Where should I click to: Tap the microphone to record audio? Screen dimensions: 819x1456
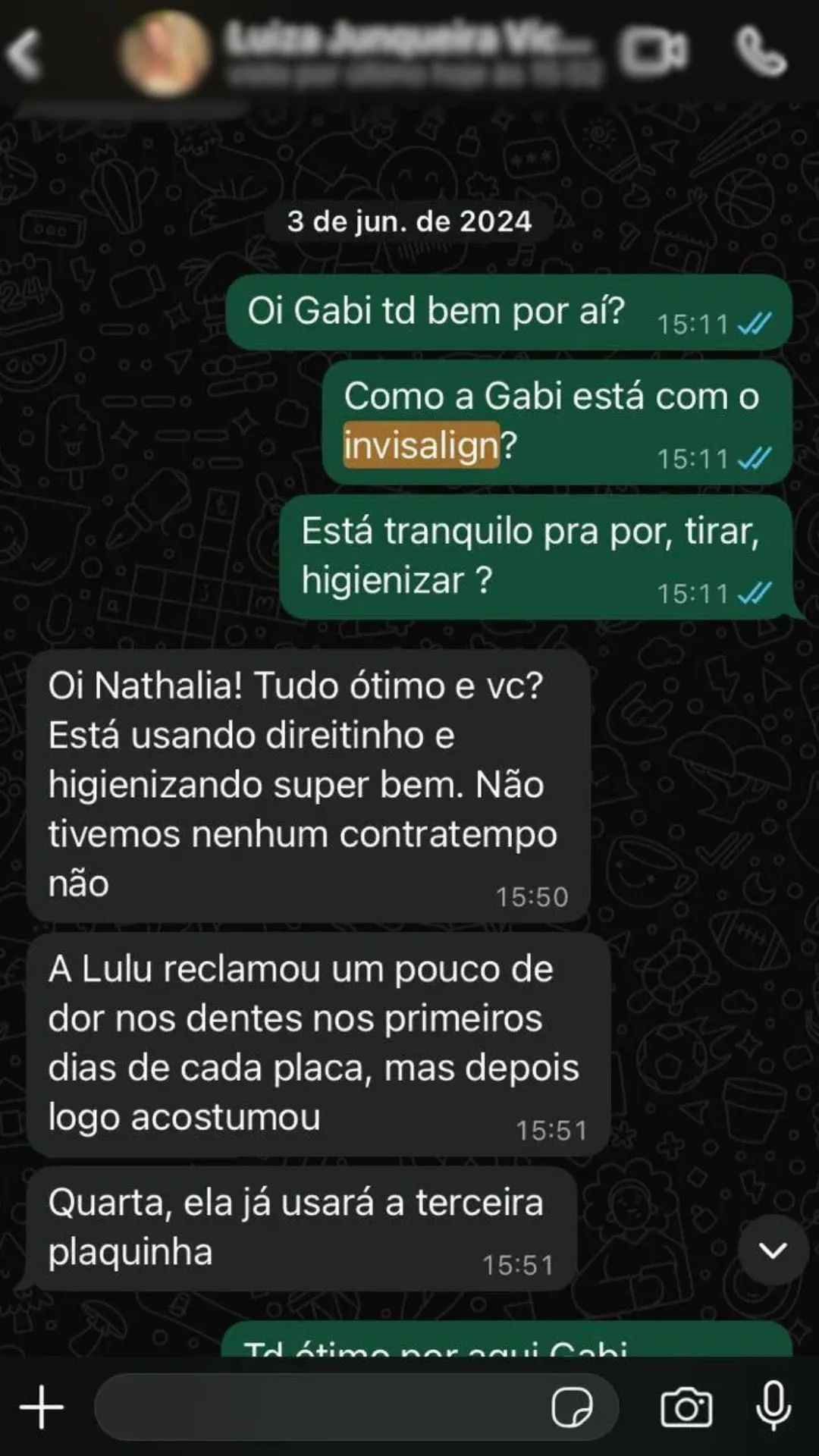pos(773,1406)
